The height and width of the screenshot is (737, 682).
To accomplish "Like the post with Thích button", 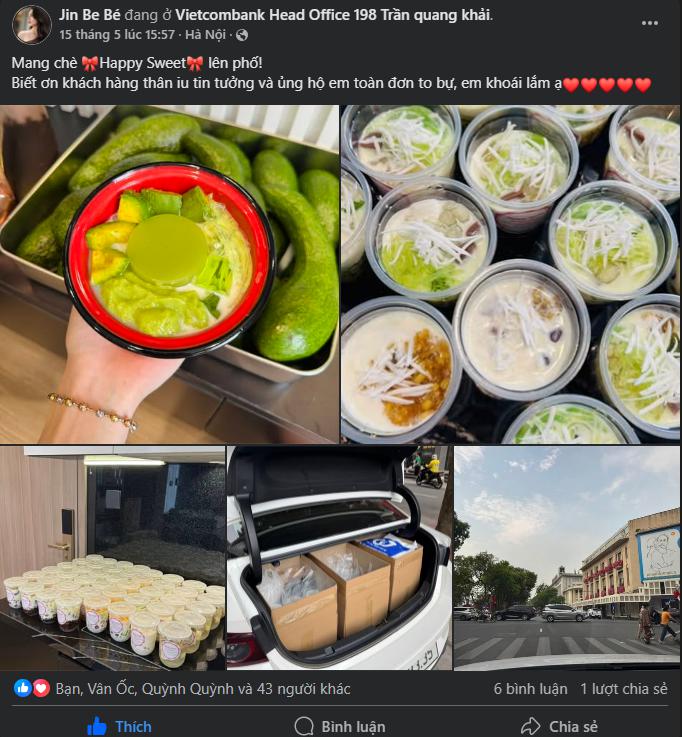I will coord(120,726).
